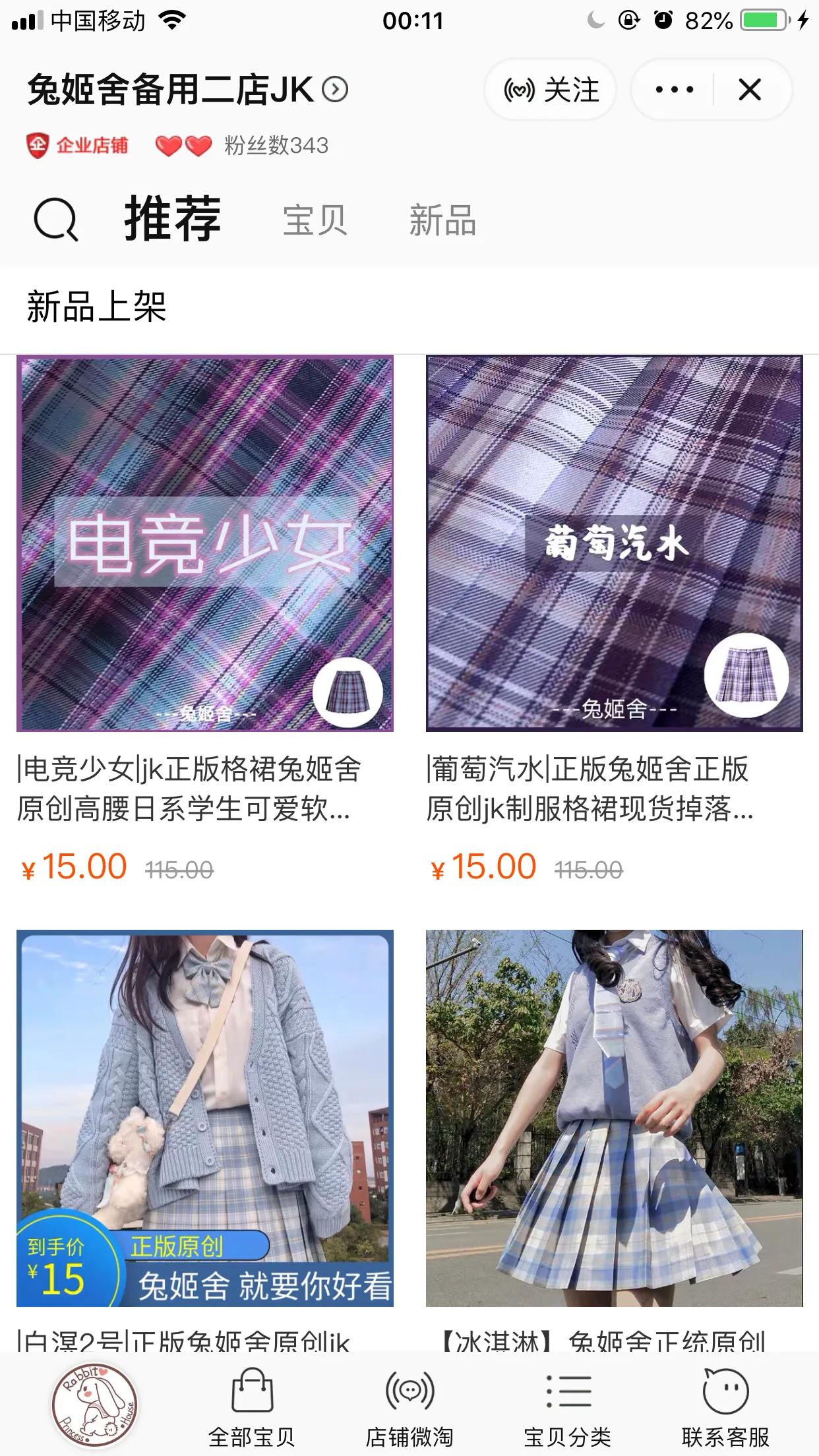Tap the 粉丝数343 fan count text
Image resolution: width=819 pixels, height=1456 pixels.
tap(276, 146)
